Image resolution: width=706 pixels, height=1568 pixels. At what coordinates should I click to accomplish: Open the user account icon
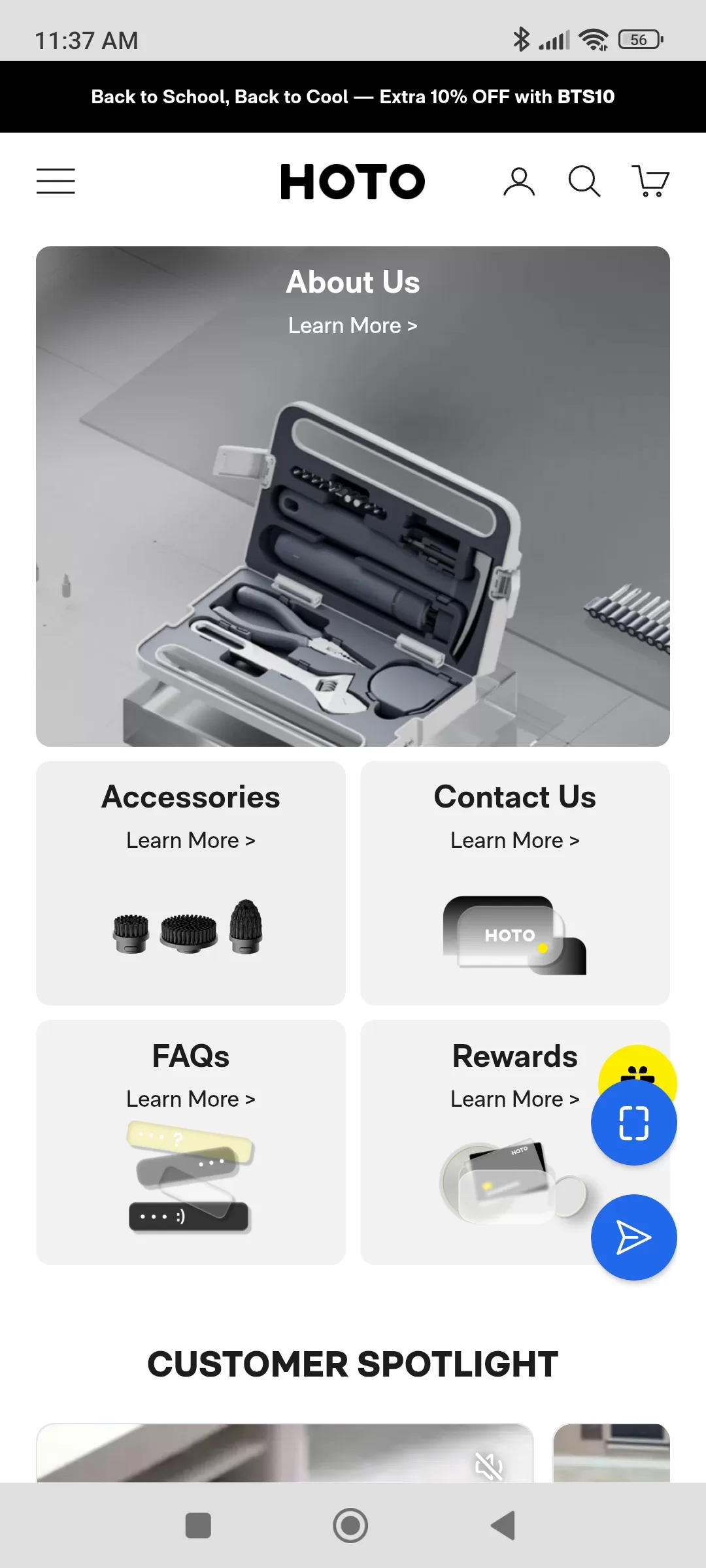click(x=519, y=182)
